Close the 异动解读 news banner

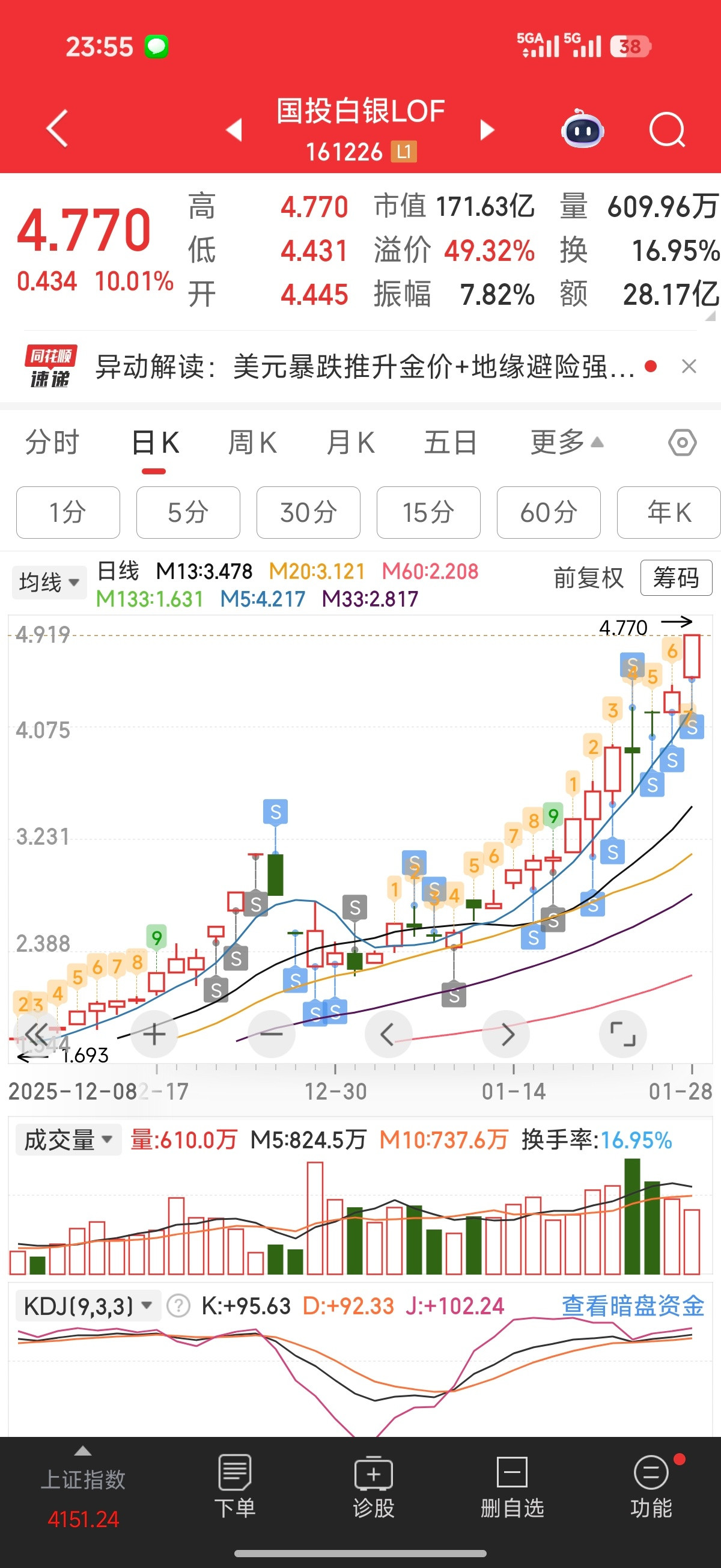[x=689, y=366]
